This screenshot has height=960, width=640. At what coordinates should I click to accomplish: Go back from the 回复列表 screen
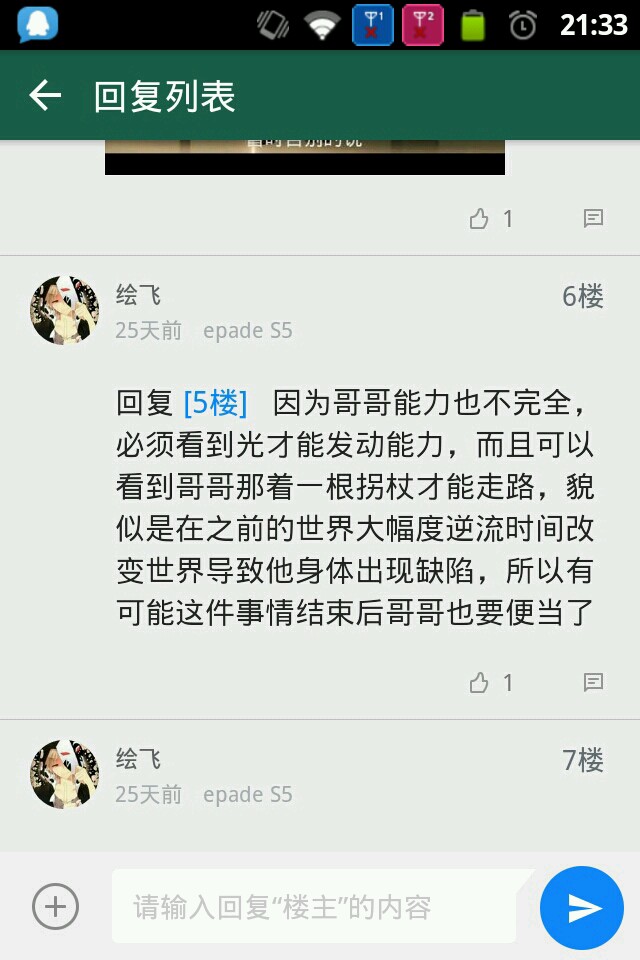point(45,96)
